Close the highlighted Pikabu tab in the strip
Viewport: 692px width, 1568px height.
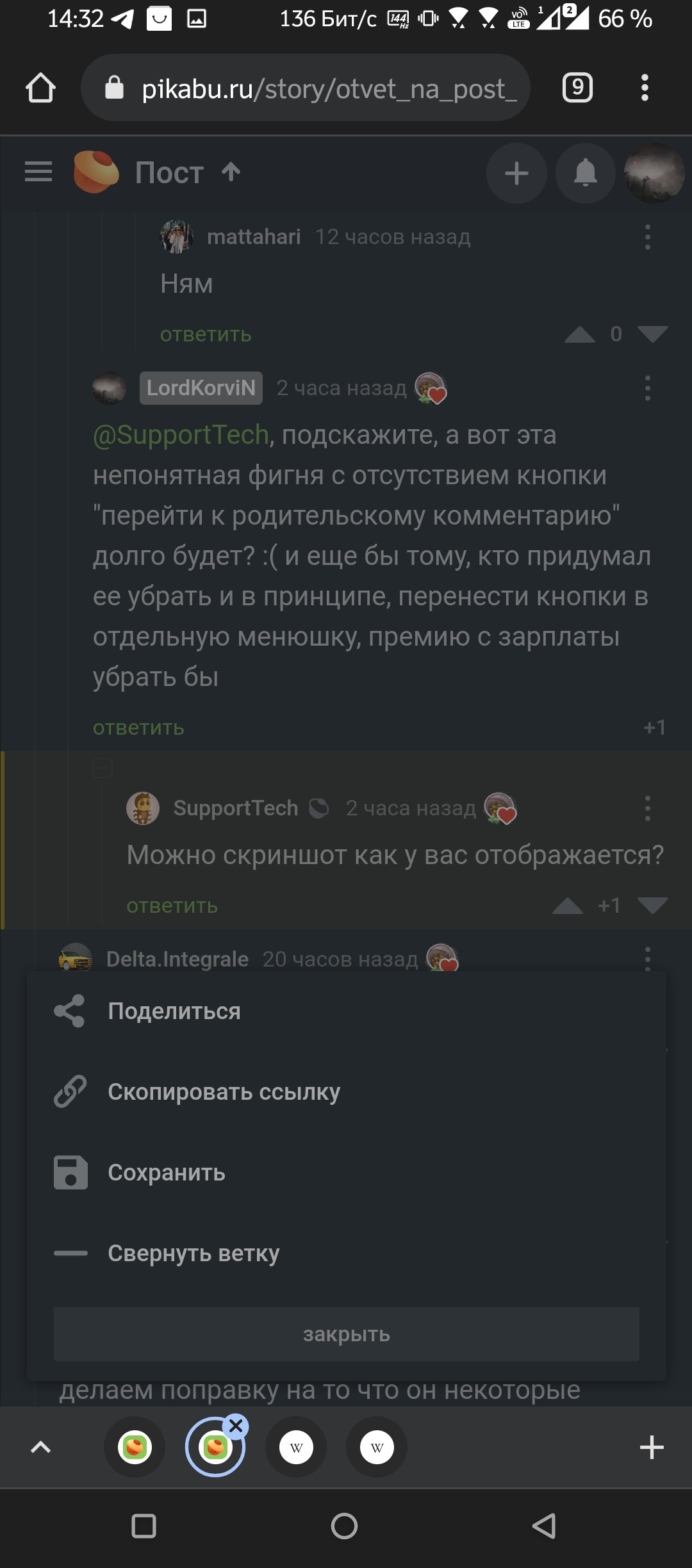pyautogui.click(x=236, y=1426)
